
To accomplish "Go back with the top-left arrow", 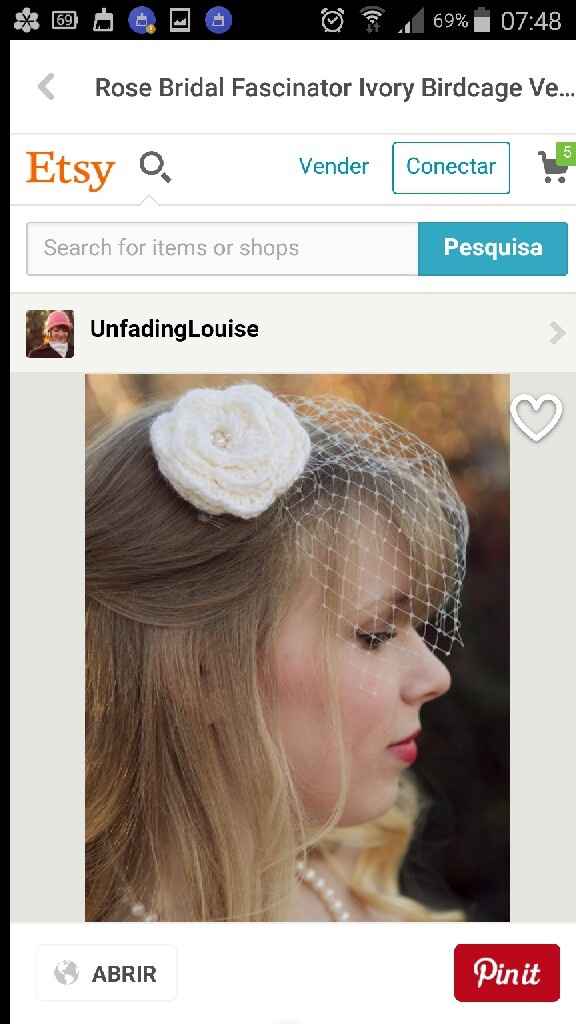I will [46, 87].
